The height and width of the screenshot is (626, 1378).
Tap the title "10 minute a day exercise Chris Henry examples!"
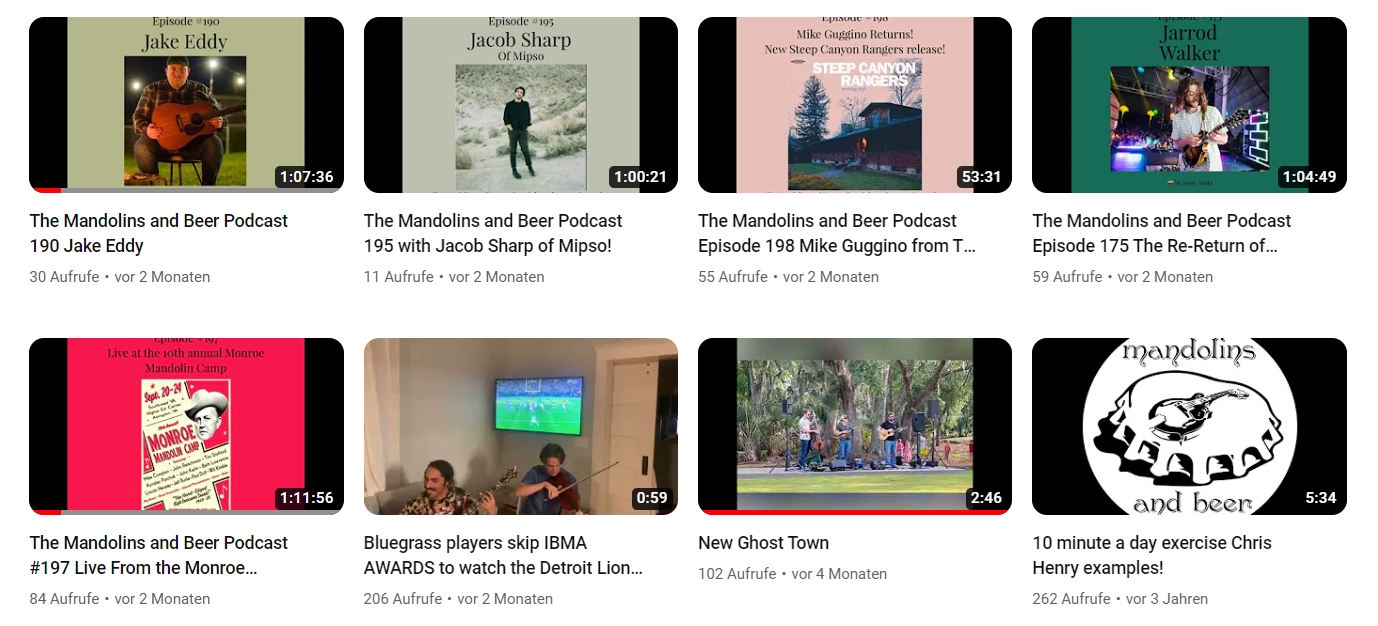coord(1151,555)
